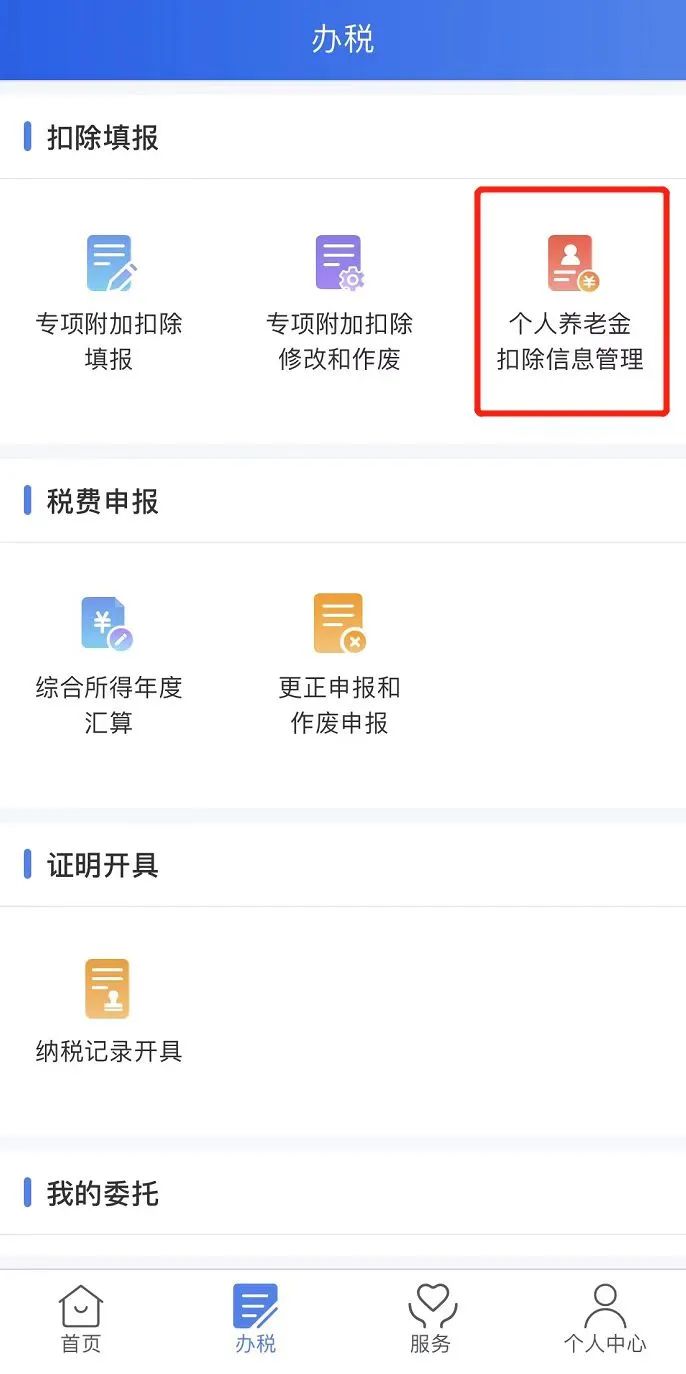
Task: Switch to the 服务 tab
Action: [x=431, y=1318]
